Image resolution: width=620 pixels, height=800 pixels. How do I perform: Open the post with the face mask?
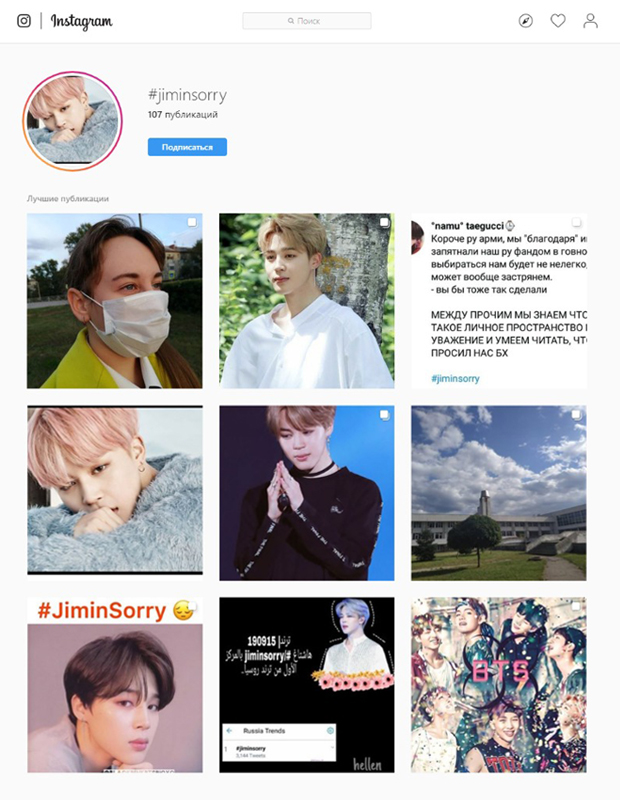click(114, 300)
